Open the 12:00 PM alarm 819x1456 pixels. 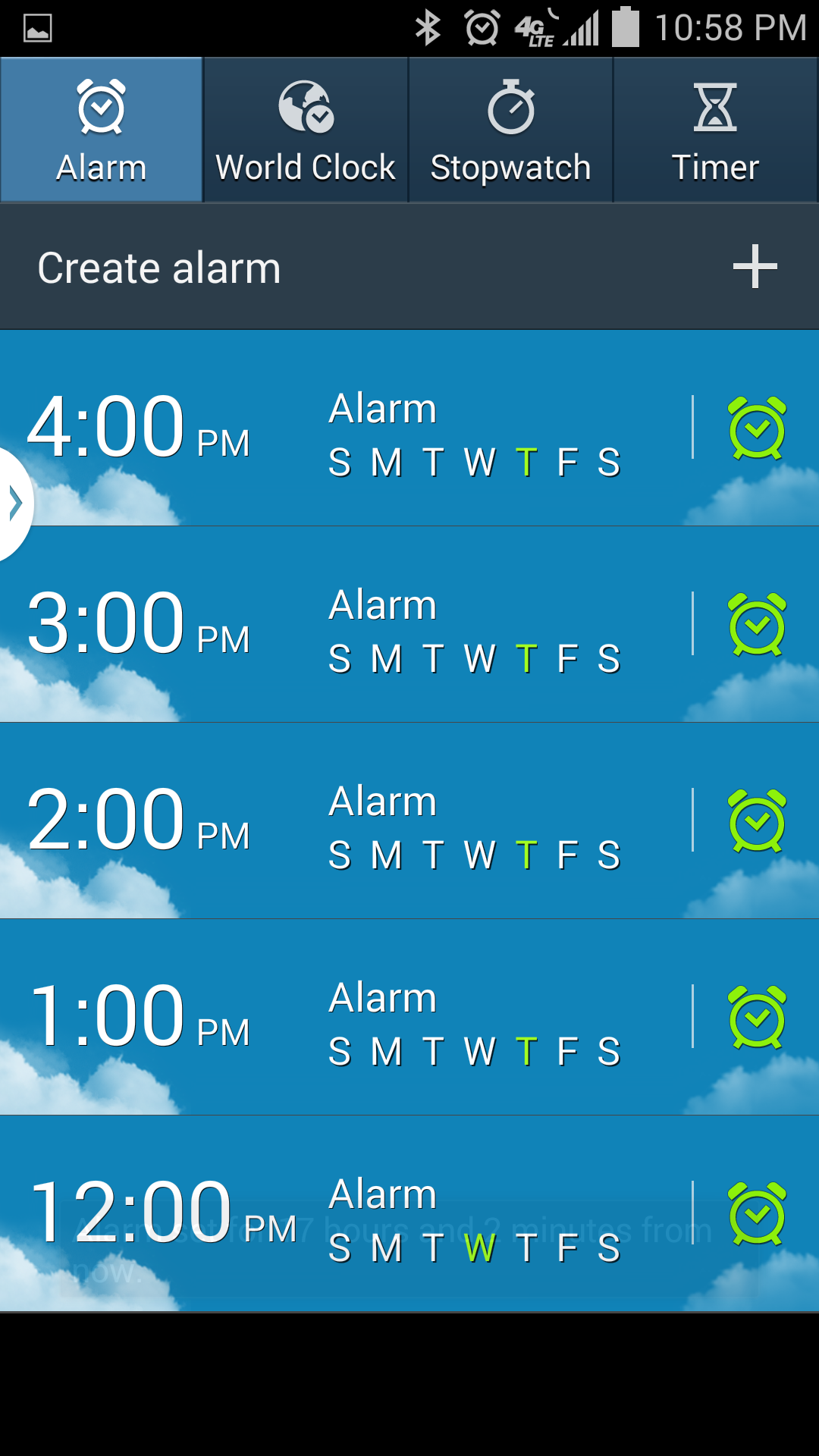[345, 1213]
